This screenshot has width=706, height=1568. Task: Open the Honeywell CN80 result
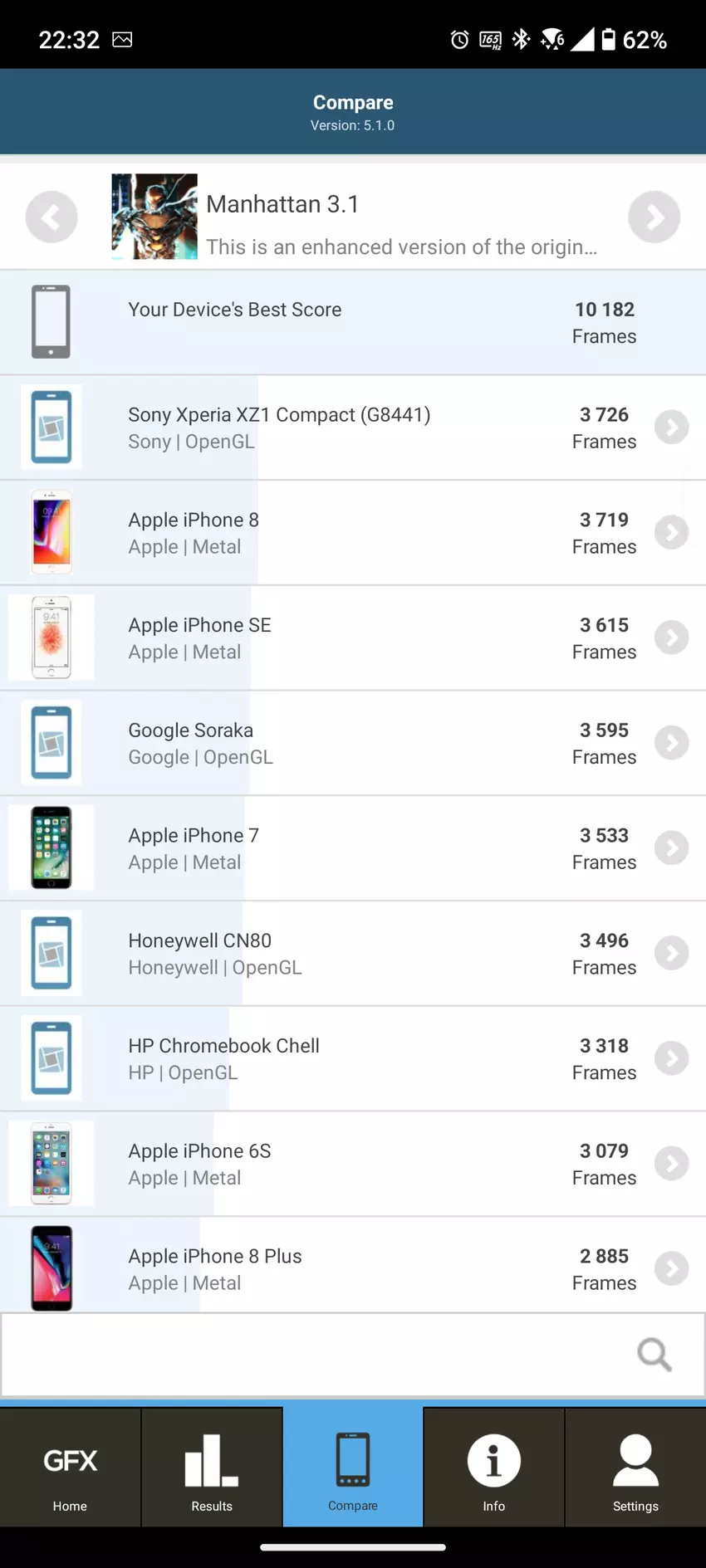353,954
